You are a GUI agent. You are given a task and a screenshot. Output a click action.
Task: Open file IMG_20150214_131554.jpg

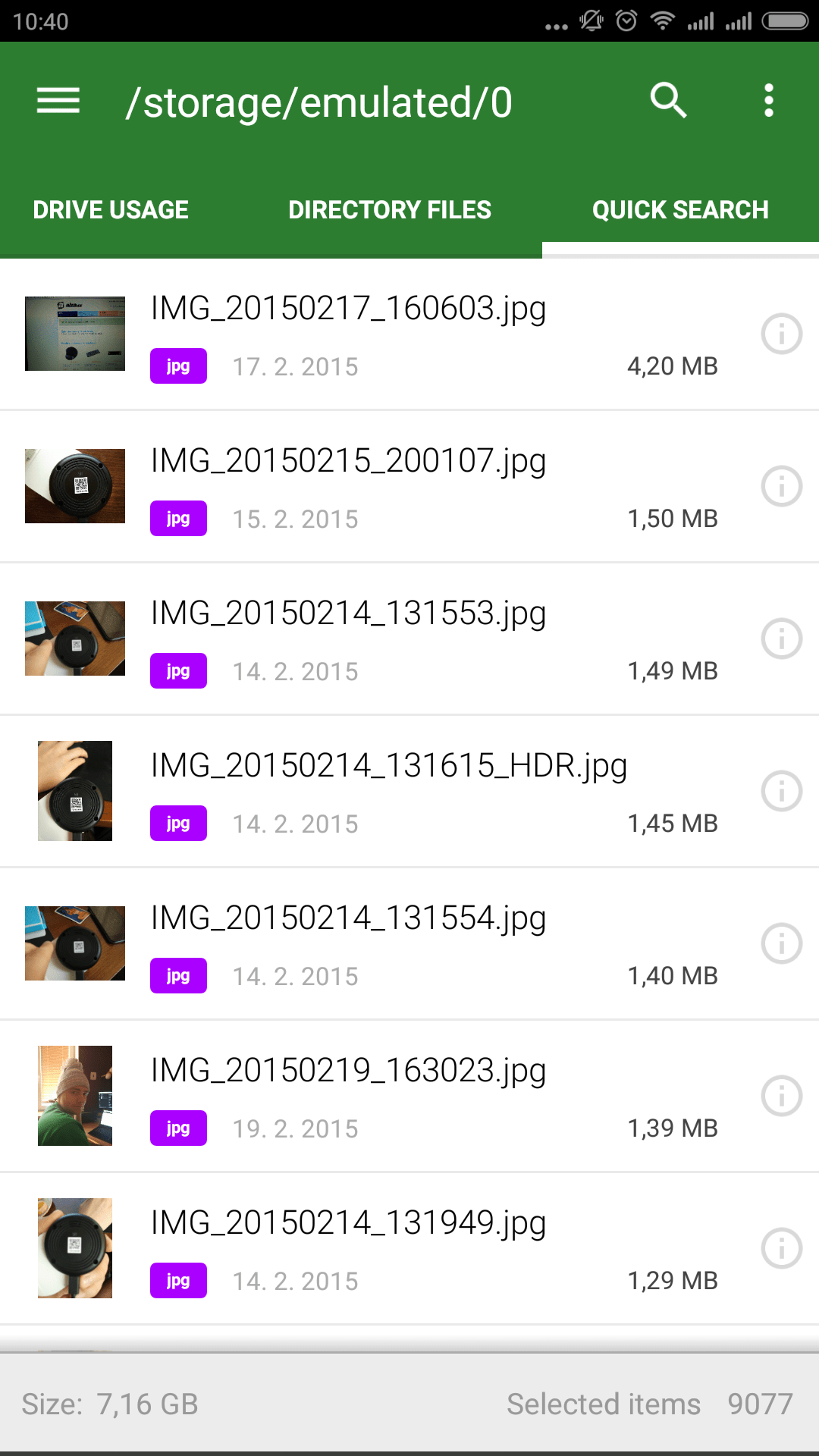349,919
